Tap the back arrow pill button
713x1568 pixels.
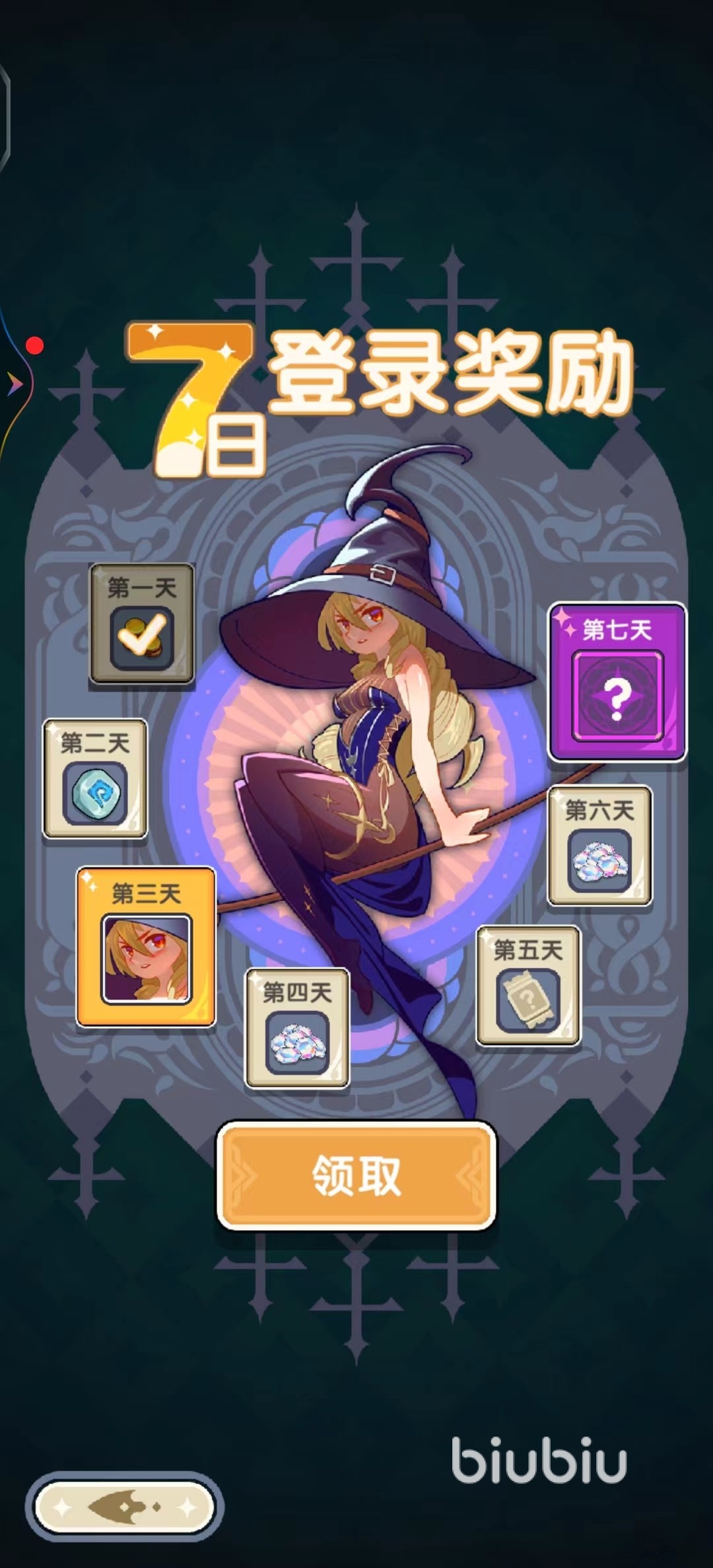coord(125,1507)
